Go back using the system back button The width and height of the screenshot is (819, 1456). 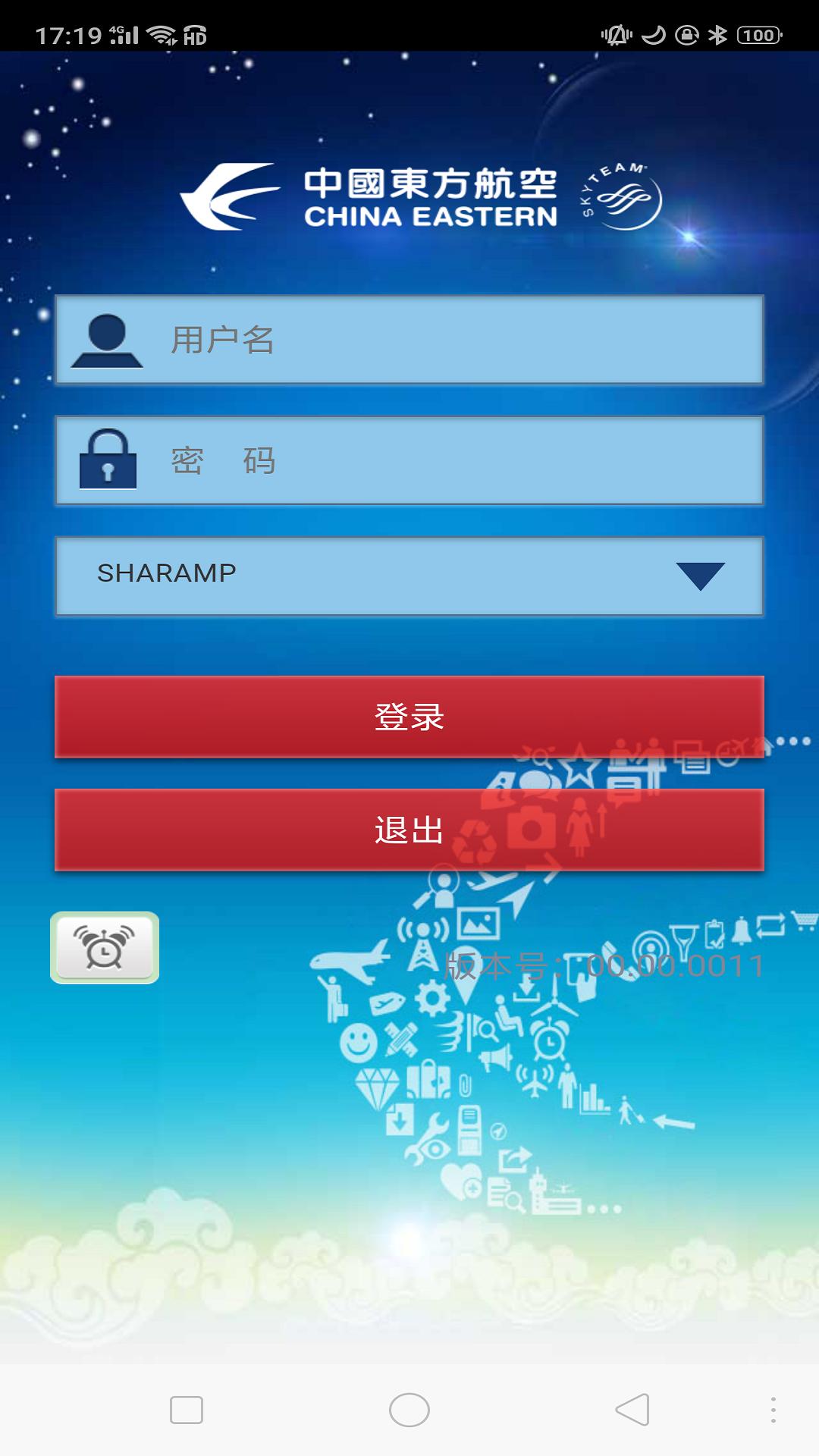[632, 1410]
